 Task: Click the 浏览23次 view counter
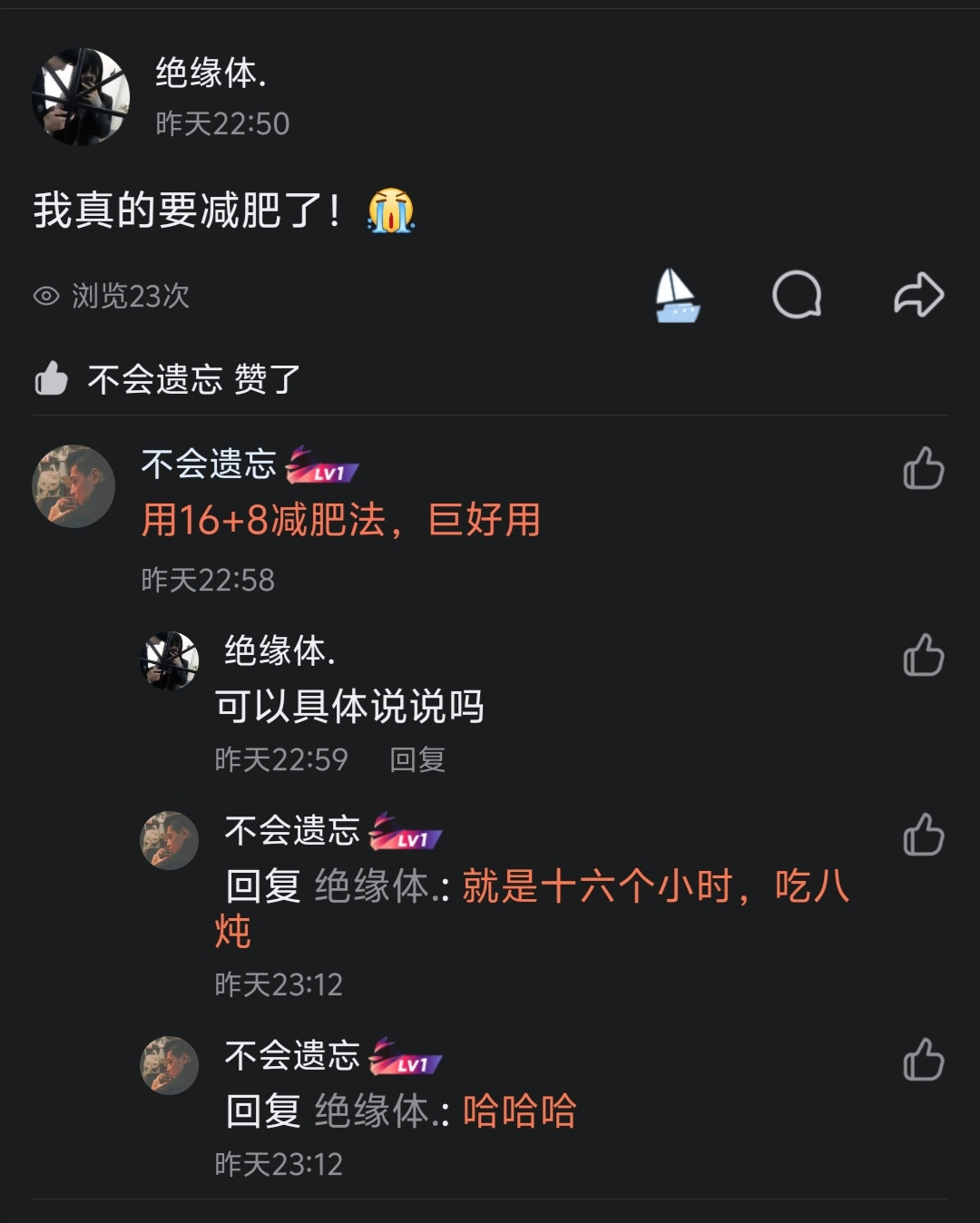pyautogui.click(x=127, y=296)
